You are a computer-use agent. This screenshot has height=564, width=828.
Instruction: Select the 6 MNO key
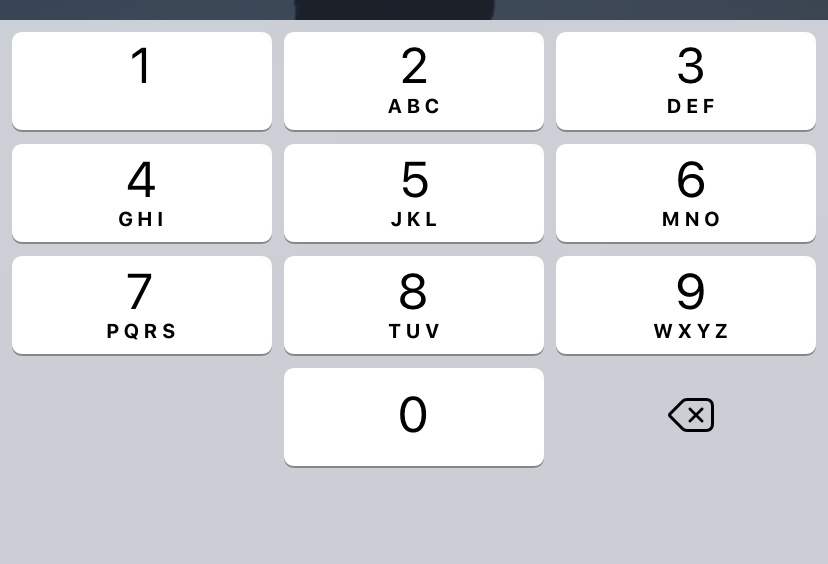pos(686,193)
